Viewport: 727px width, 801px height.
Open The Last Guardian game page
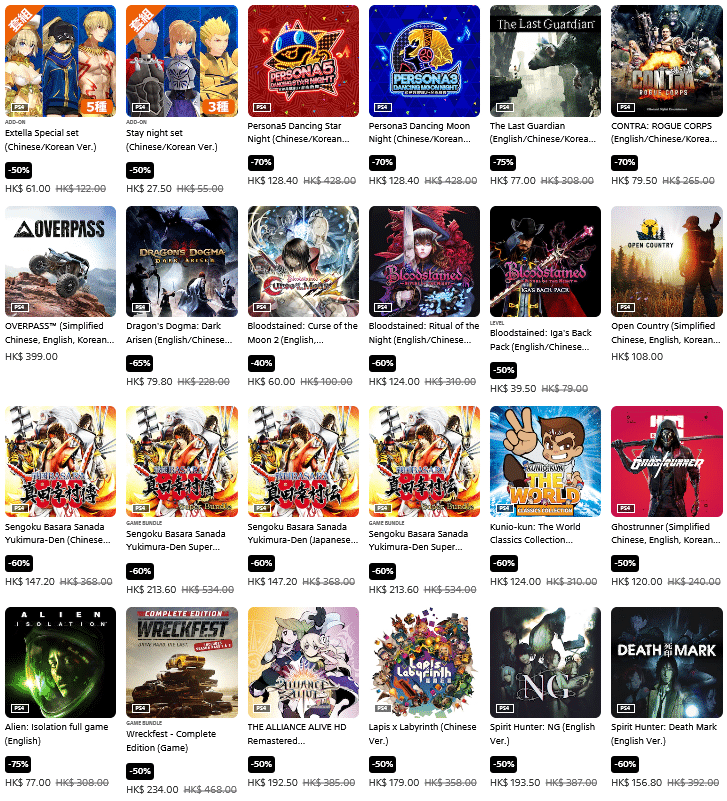pyautogui.click(x=545, y=61)
